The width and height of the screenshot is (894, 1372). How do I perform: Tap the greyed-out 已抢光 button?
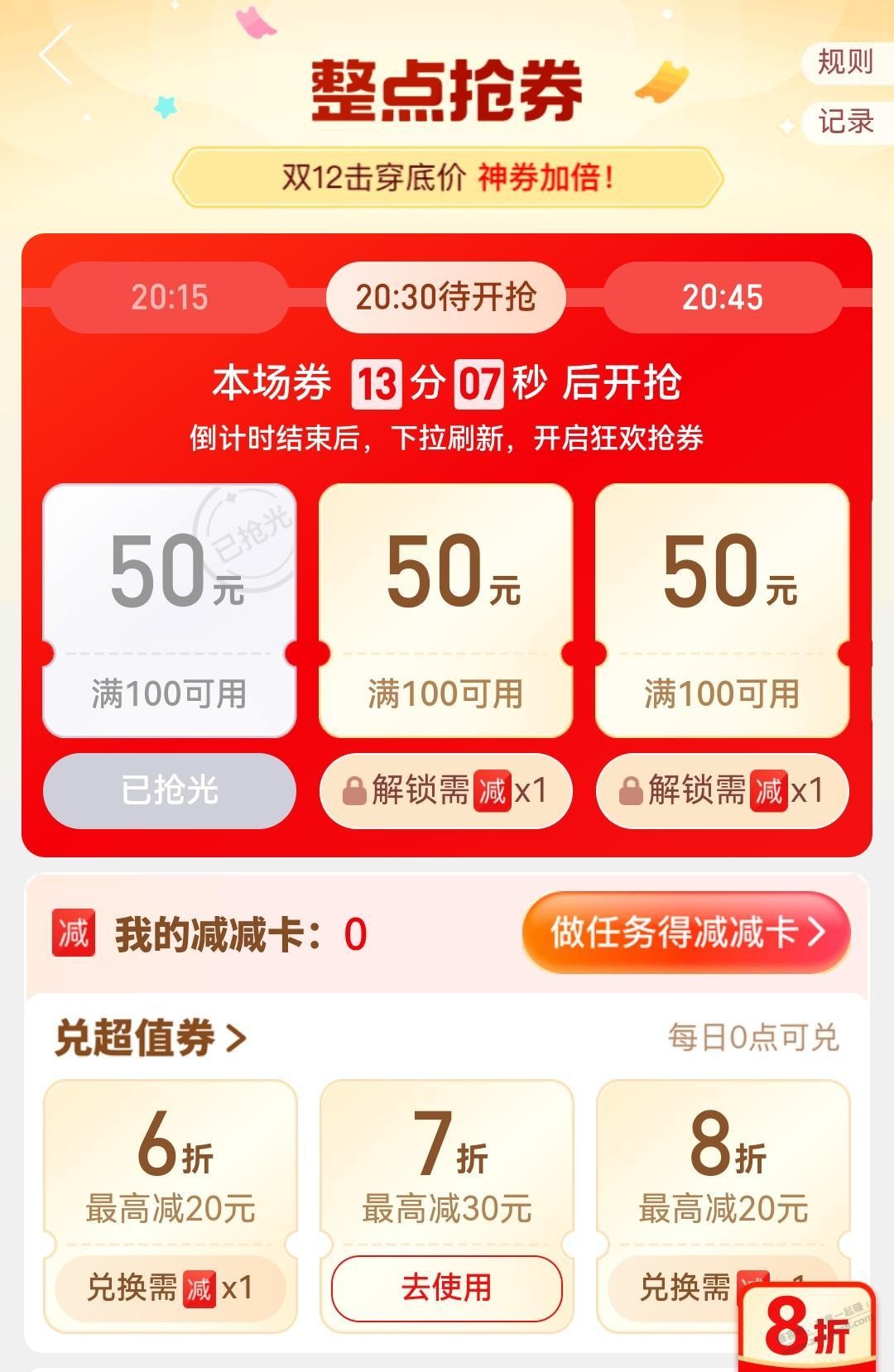click(x=170, y=790)
